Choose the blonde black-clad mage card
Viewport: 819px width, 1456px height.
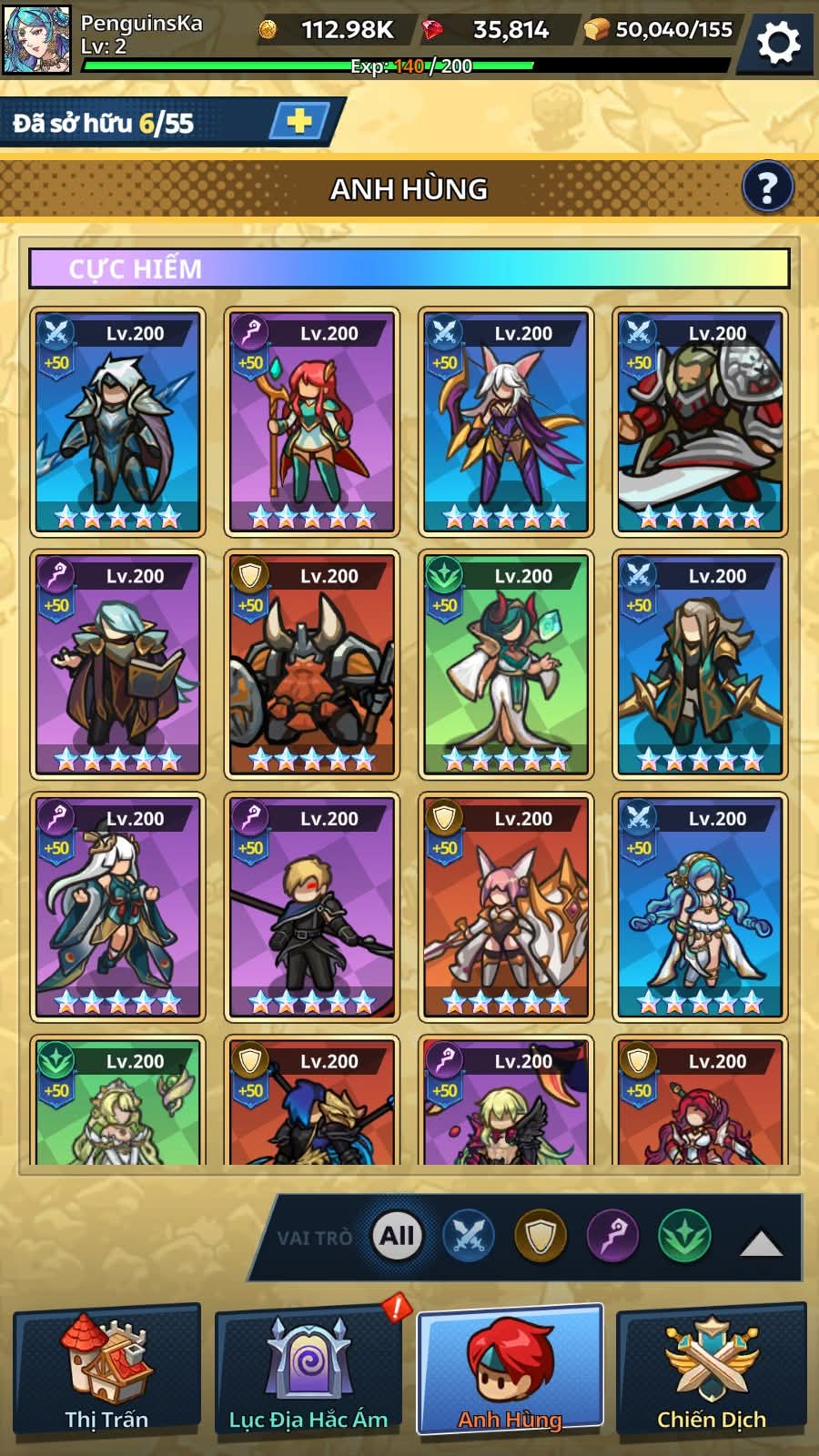tap(311, 907)
